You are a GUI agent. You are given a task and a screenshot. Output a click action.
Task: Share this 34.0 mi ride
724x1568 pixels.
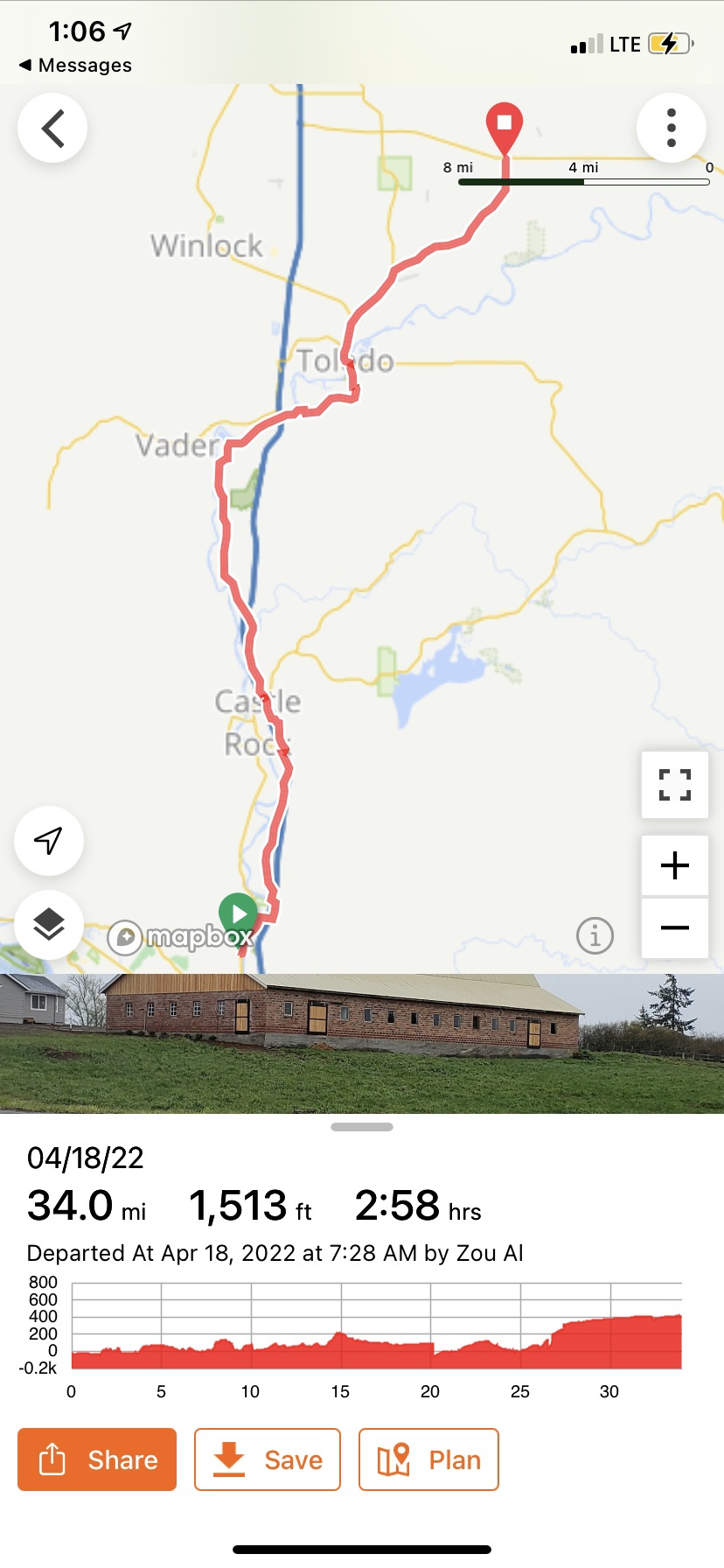click(x=97, y=1459)
